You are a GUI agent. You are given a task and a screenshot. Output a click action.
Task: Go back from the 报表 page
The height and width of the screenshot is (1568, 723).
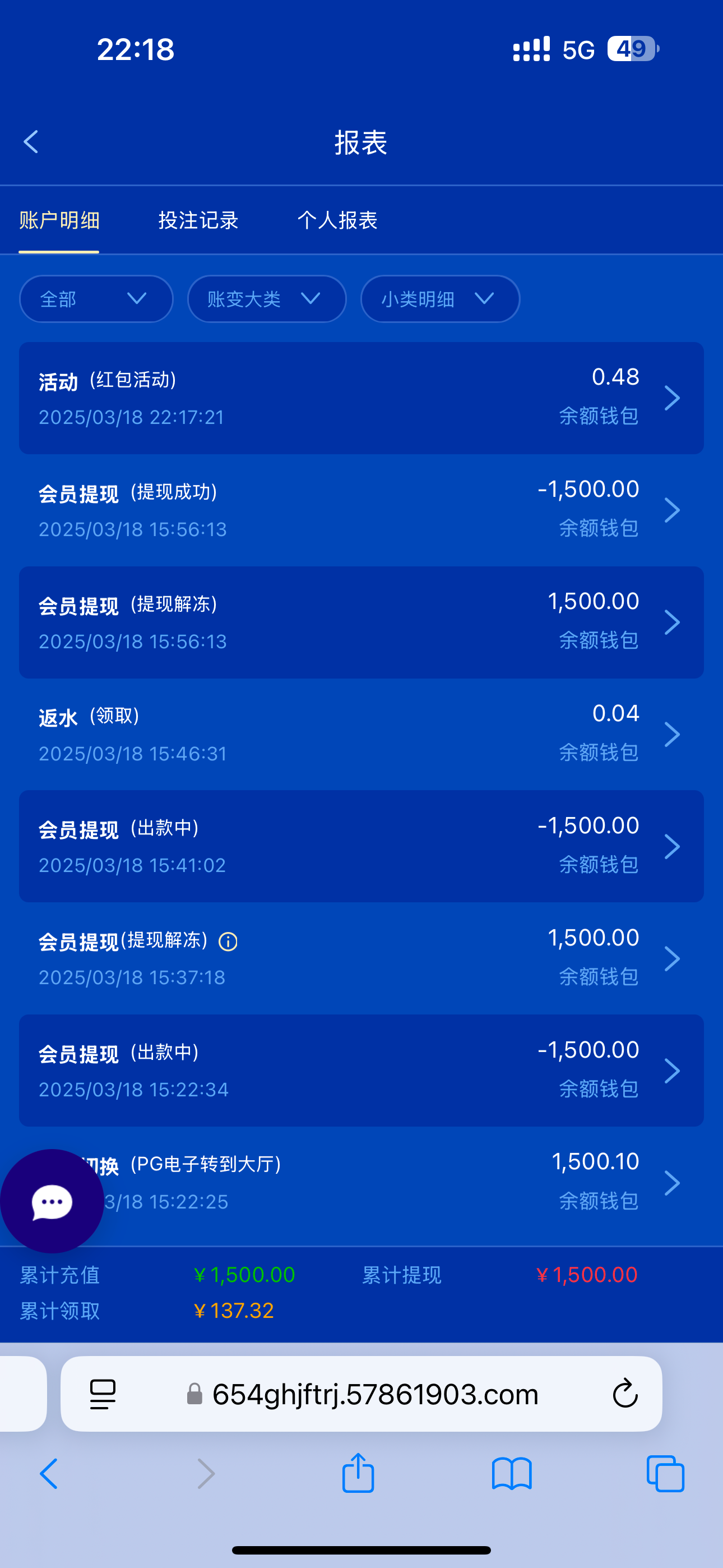point(31,142)
